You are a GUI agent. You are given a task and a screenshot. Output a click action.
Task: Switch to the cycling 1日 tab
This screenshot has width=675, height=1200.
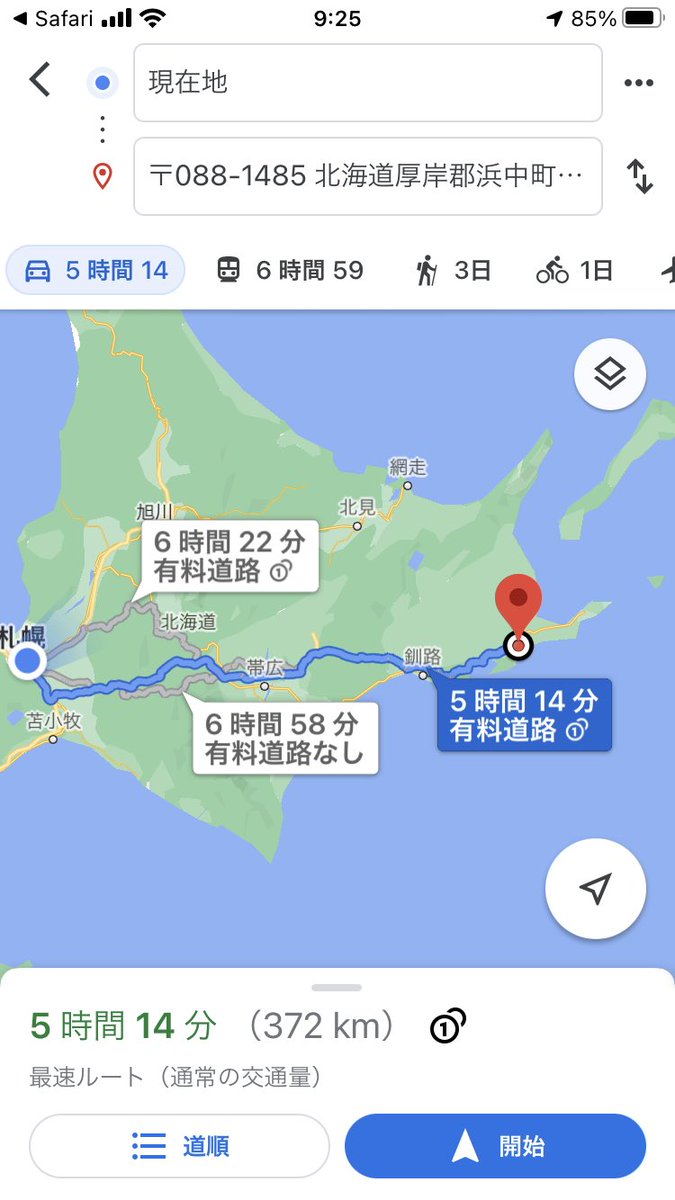click(575, 270)
